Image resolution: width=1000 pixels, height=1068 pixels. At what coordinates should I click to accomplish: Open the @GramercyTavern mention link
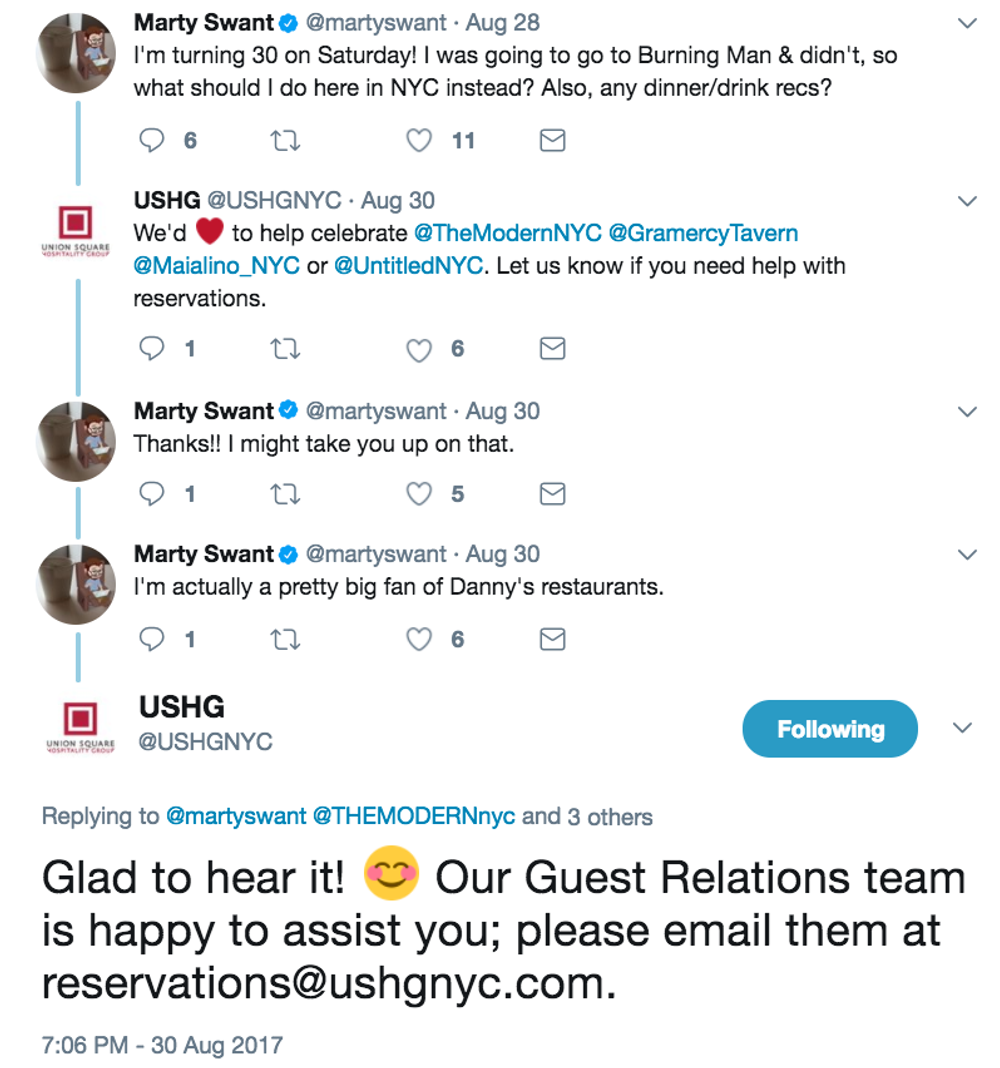(x=703, y=233)
